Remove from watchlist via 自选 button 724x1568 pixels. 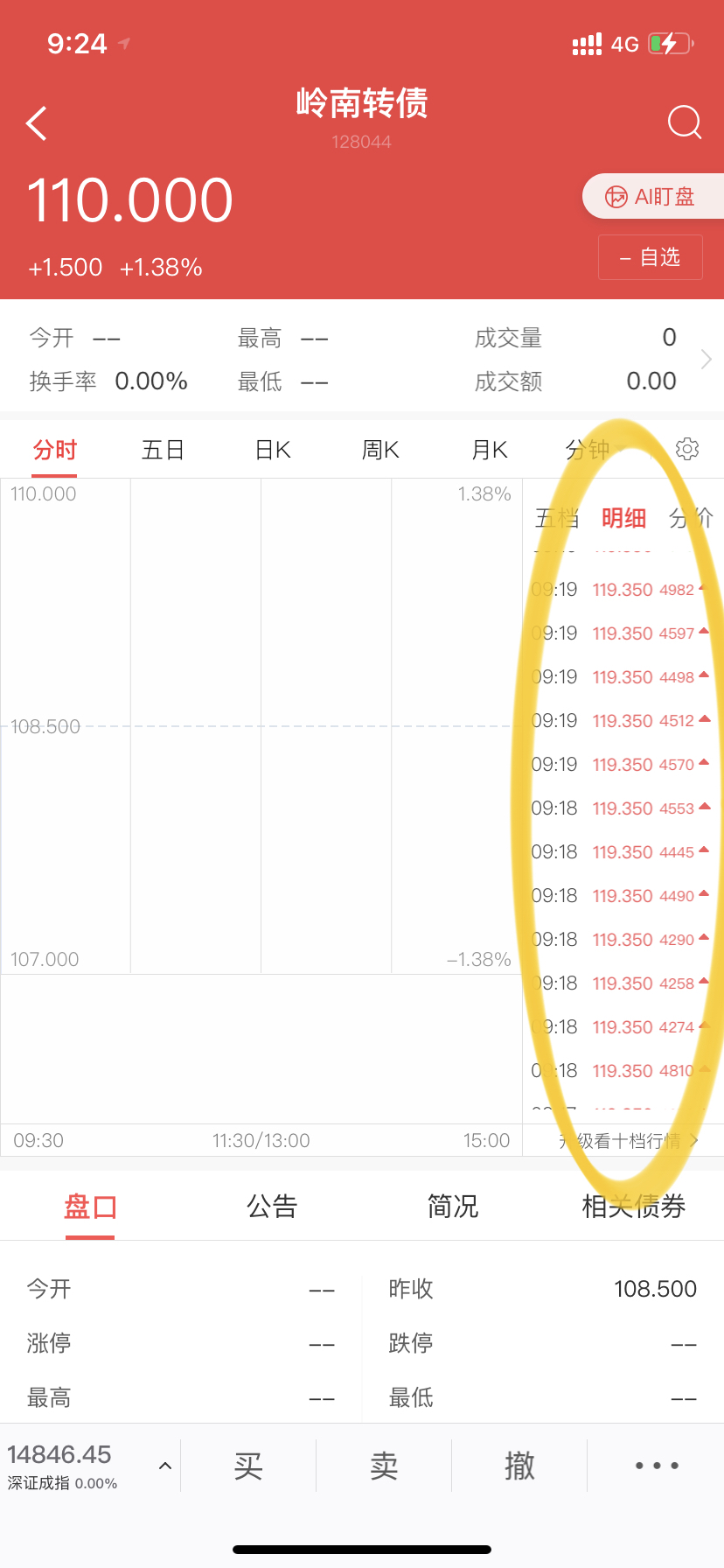coord(650,257)
